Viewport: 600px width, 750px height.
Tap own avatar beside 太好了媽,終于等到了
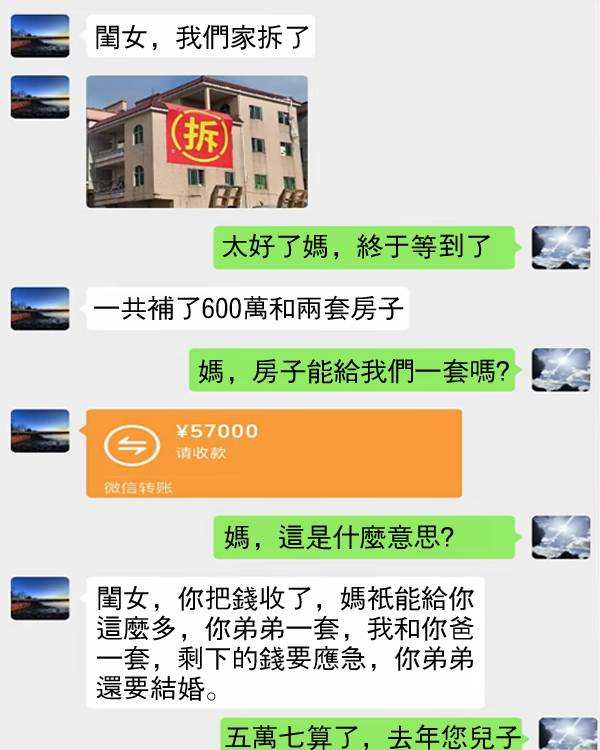[560, 247]
